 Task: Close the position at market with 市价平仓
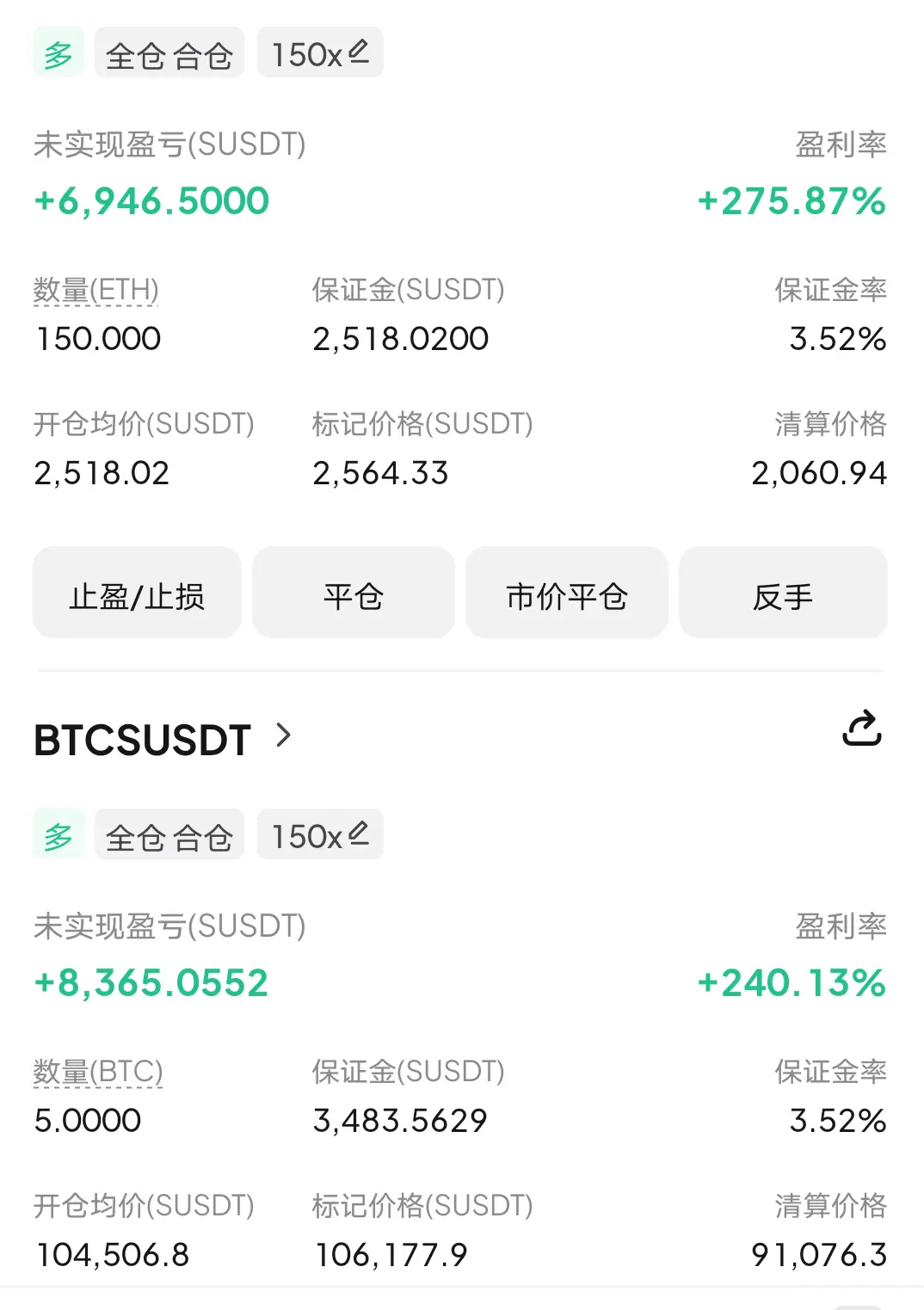click(x=566, y=594)
